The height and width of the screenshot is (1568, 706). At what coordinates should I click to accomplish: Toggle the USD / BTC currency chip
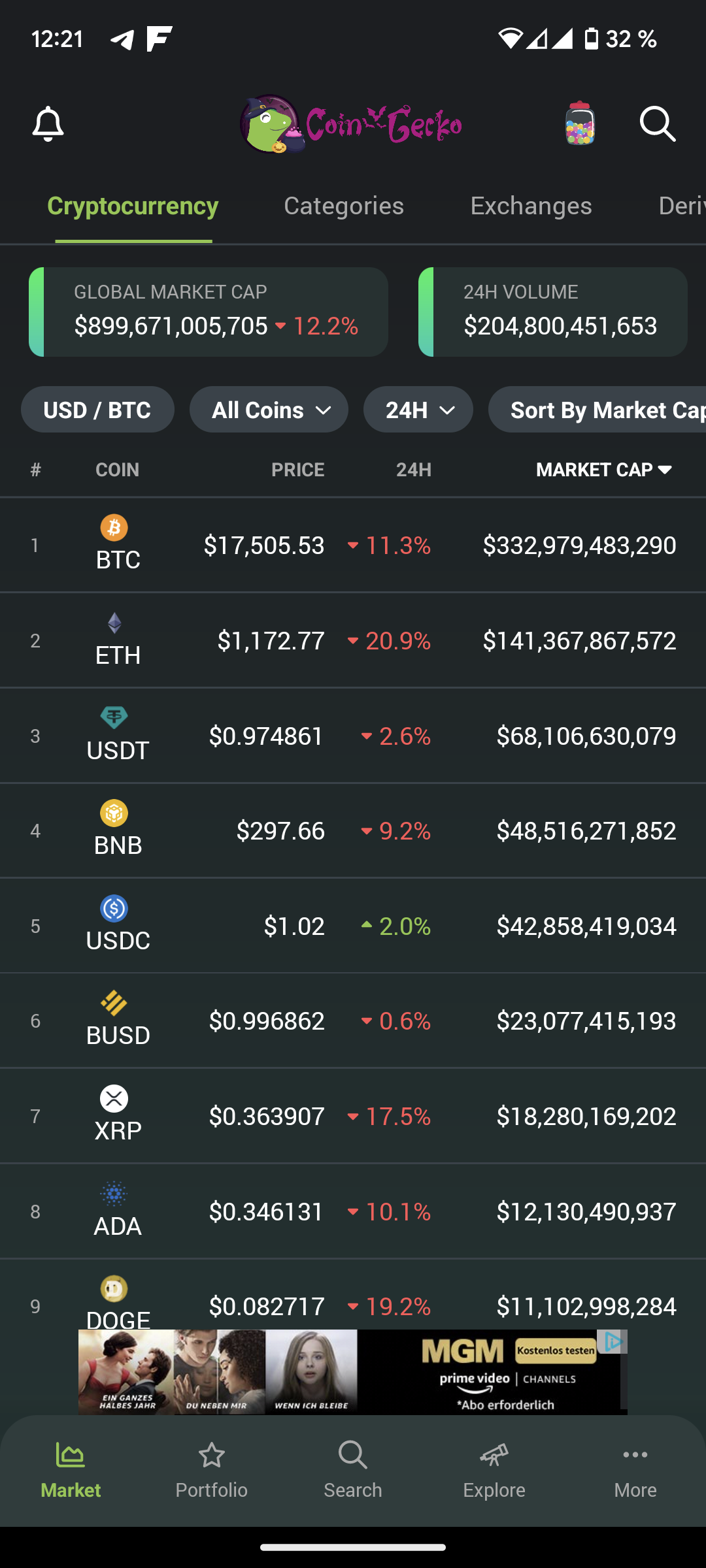click(x=97, y=410)
